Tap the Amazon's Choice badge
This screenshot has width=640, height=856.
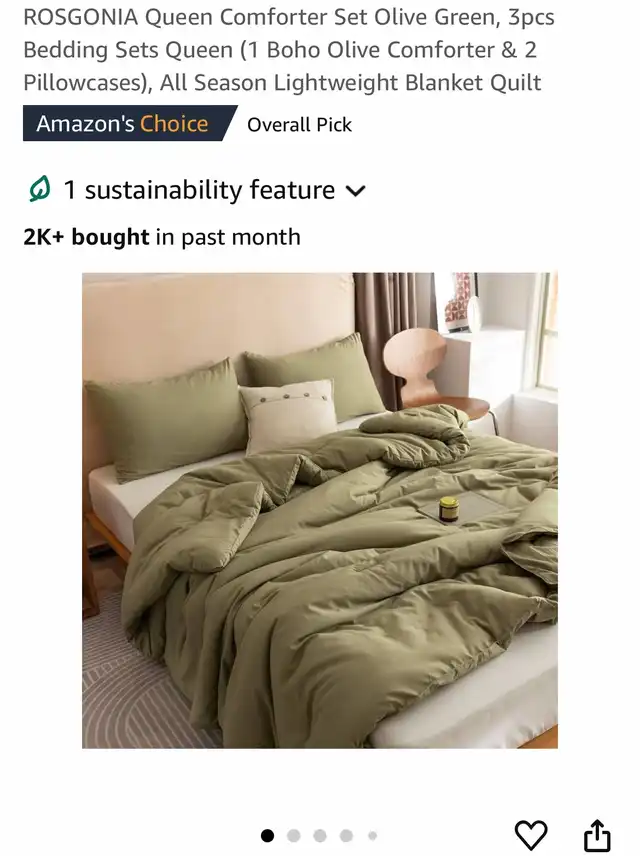pos(123,124)
